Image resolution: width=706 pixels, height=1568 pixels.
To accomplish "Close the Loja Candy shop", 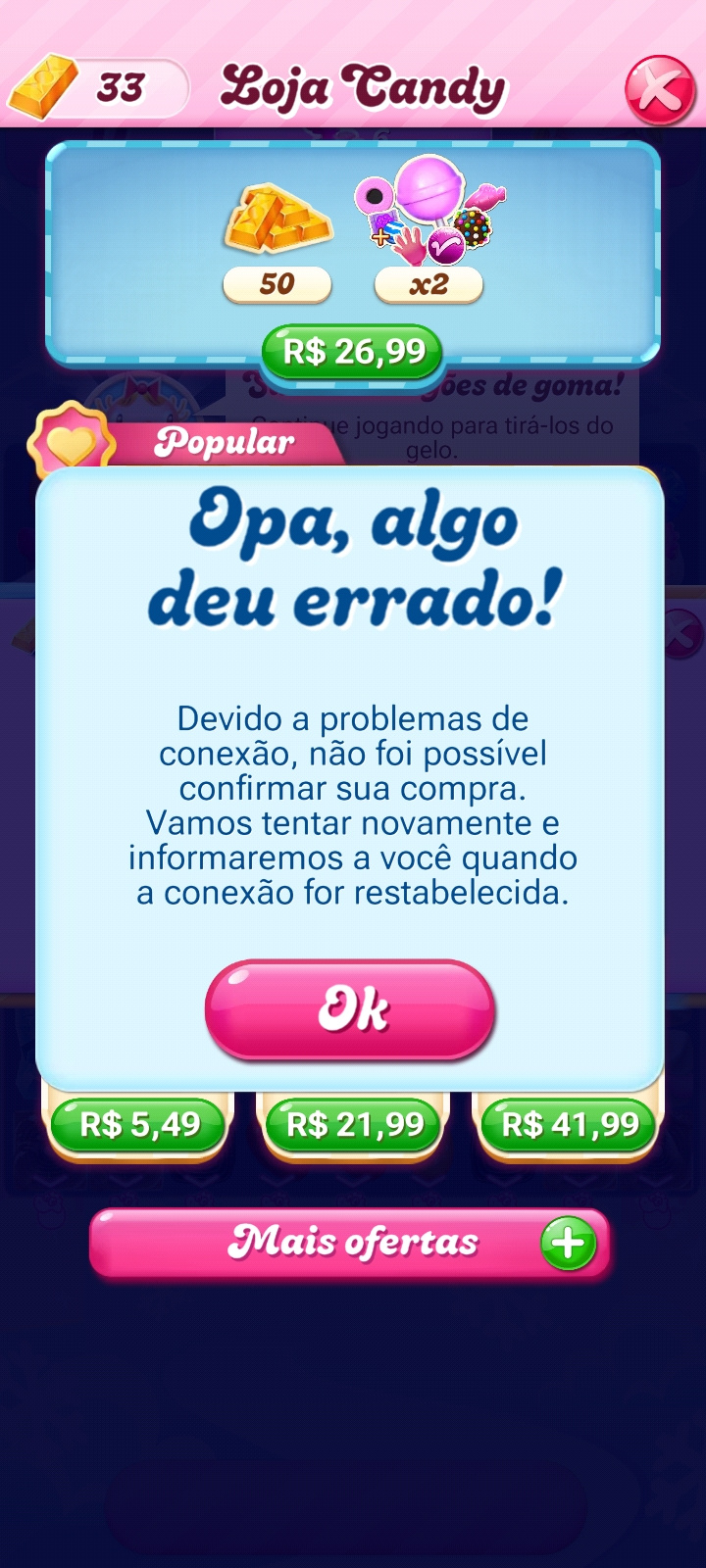I will 659,91.
